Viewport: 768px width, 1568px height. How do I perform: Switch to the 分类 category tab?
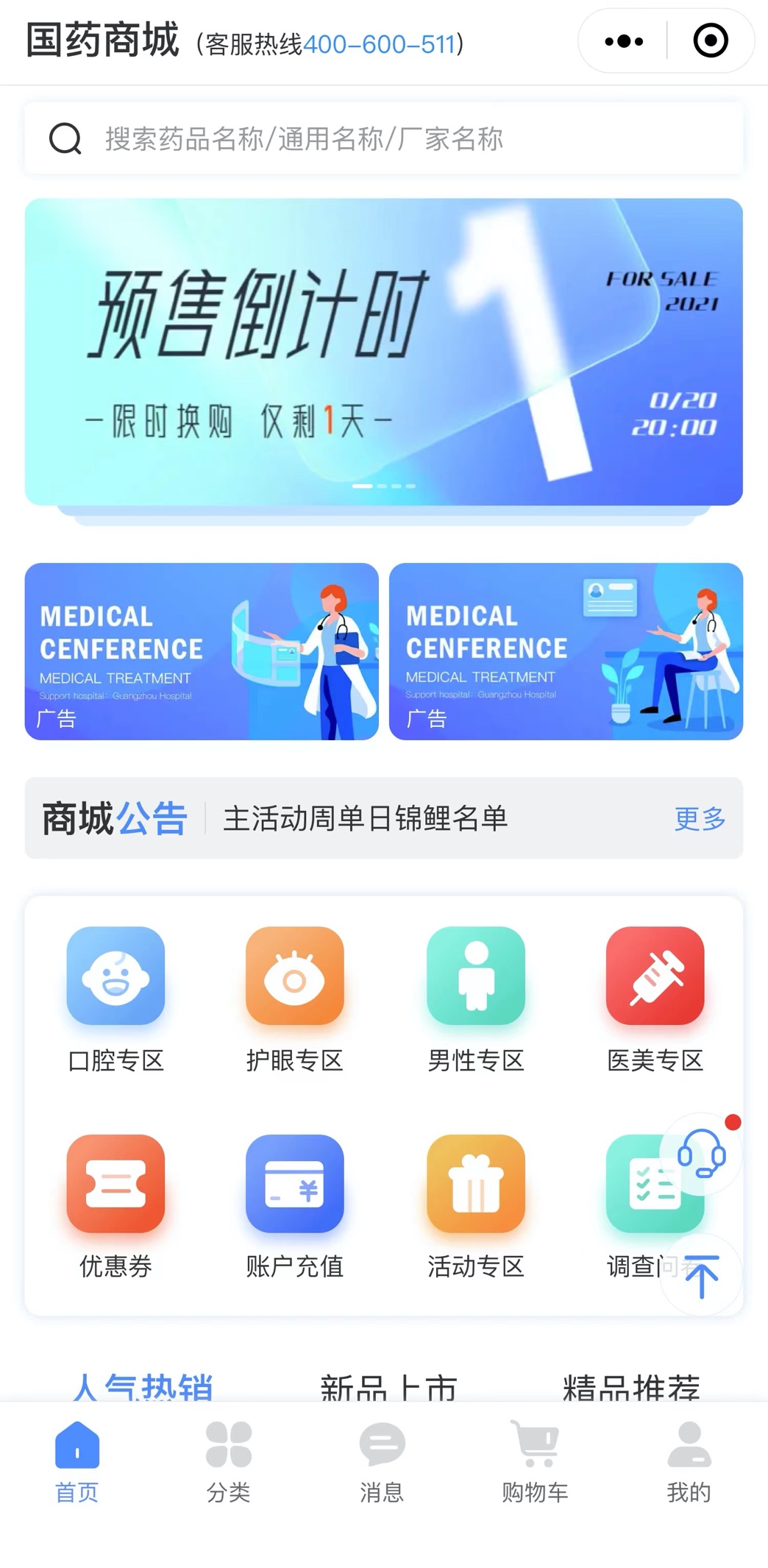click(229, 1461)
